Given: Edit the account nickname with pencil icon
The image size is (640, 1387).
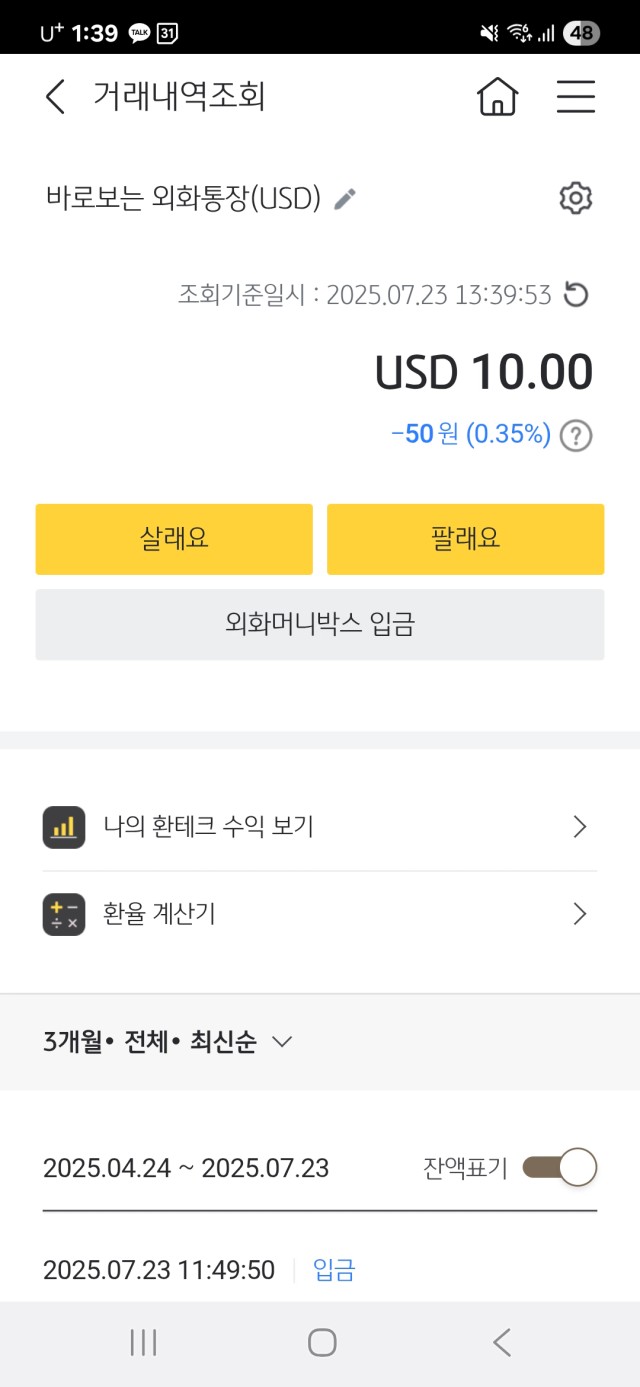Looking at the screenshot, I should [344, 199].
